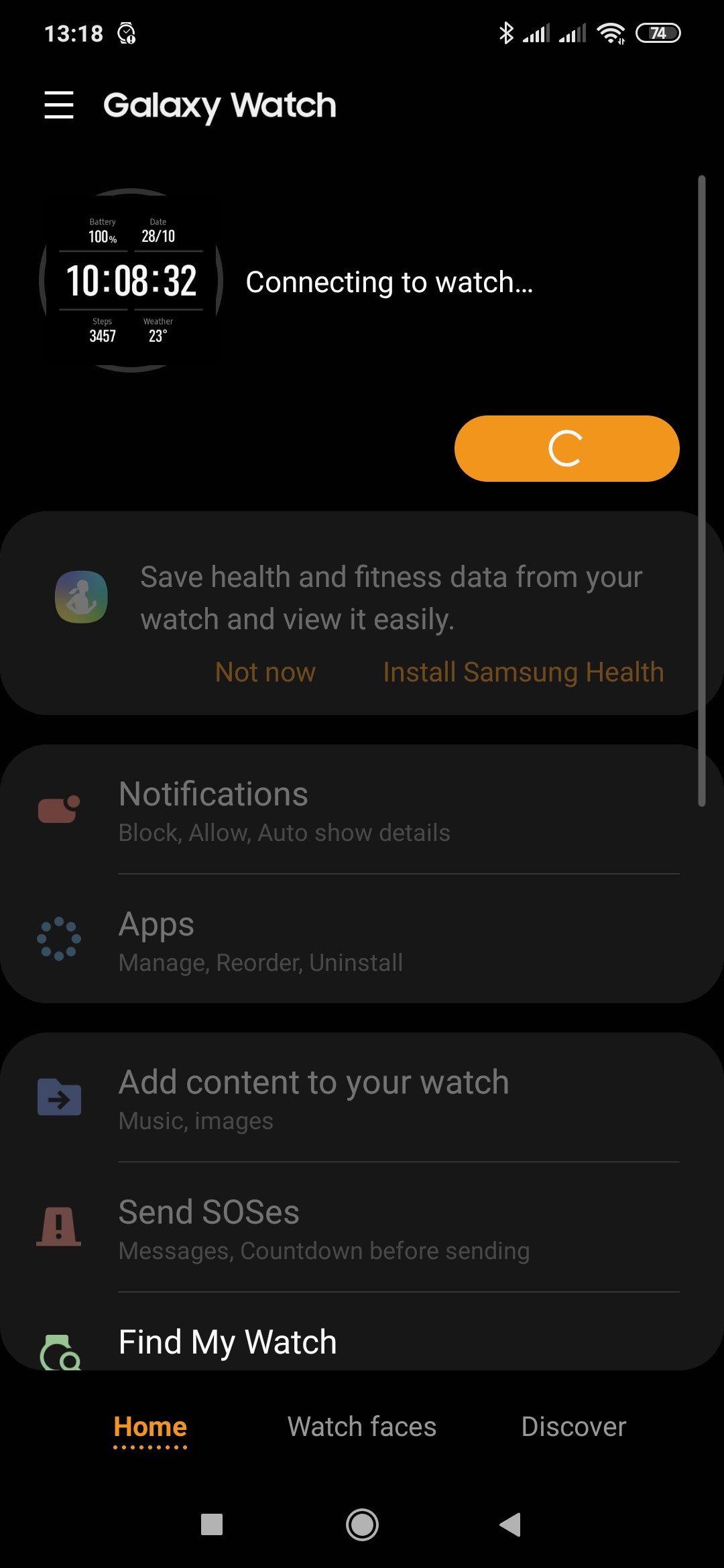
Task: Open the hamburger drawer menu
Action: click(59, 105)
